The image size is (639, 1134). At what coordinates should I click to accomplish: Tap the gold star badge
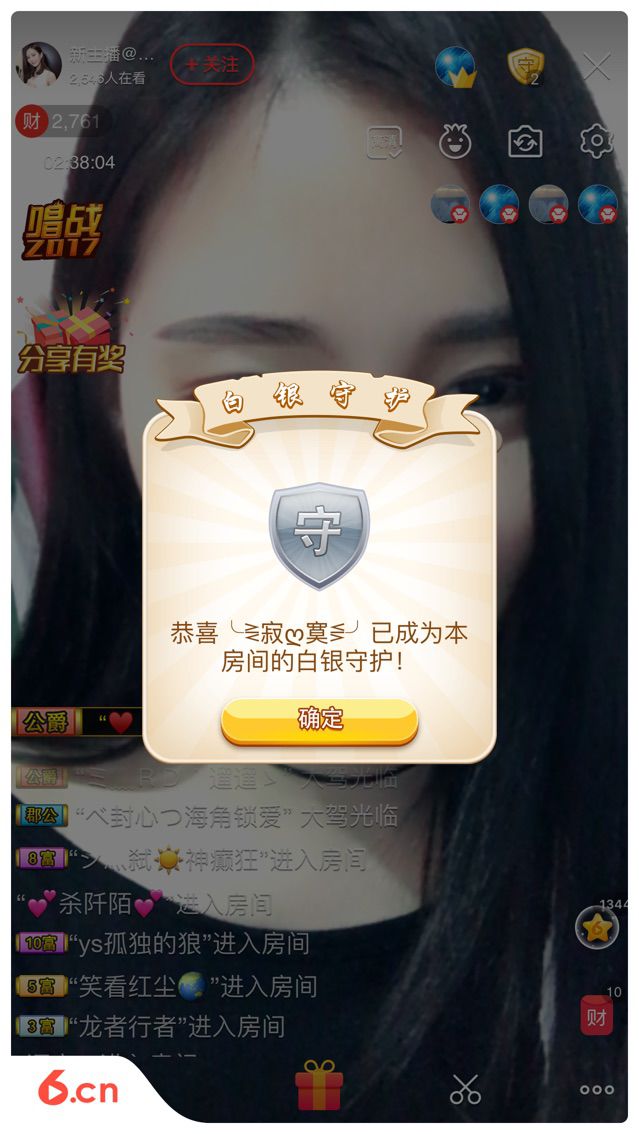[x=597, y=928]
